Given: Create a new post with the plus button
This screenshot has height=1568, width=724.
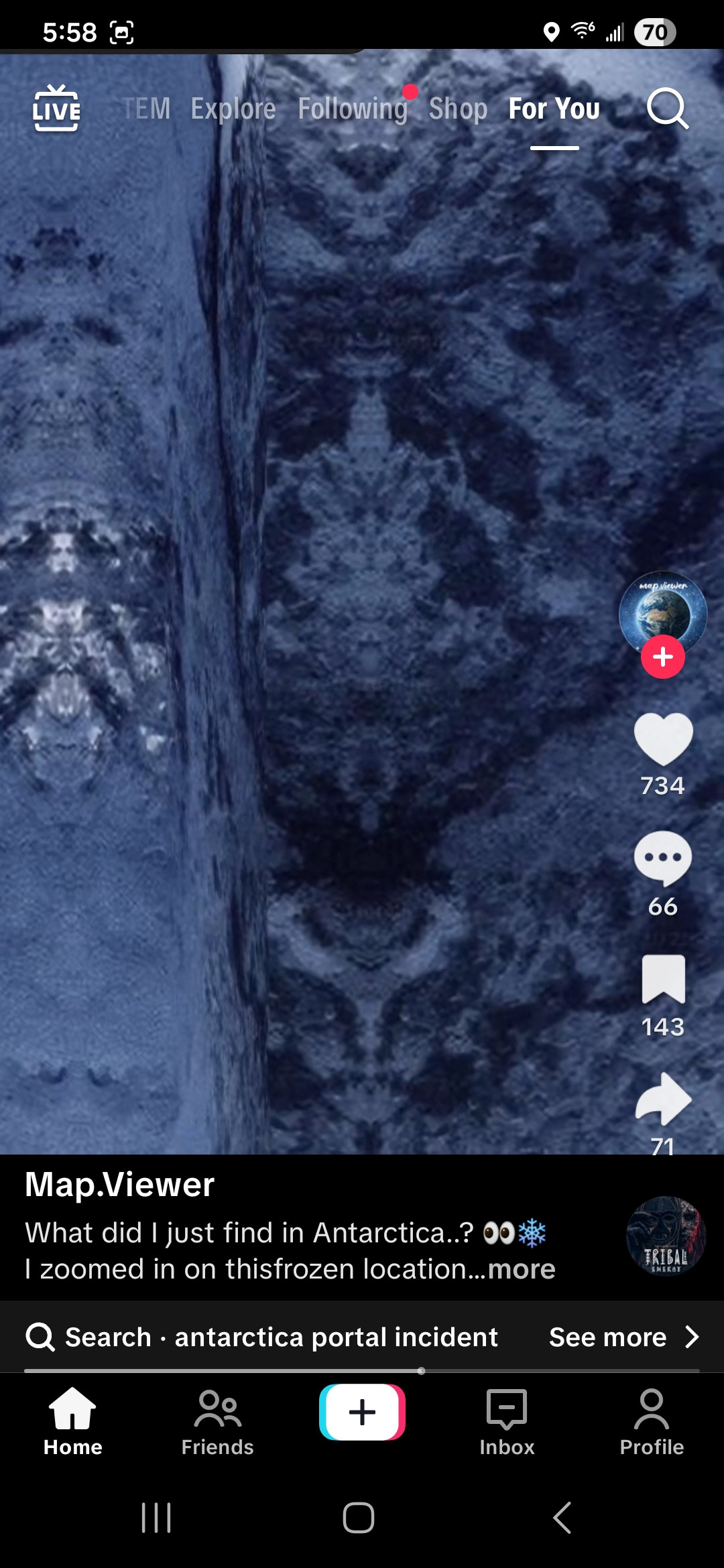Looking at the screenshot, I should point(362,1412).
